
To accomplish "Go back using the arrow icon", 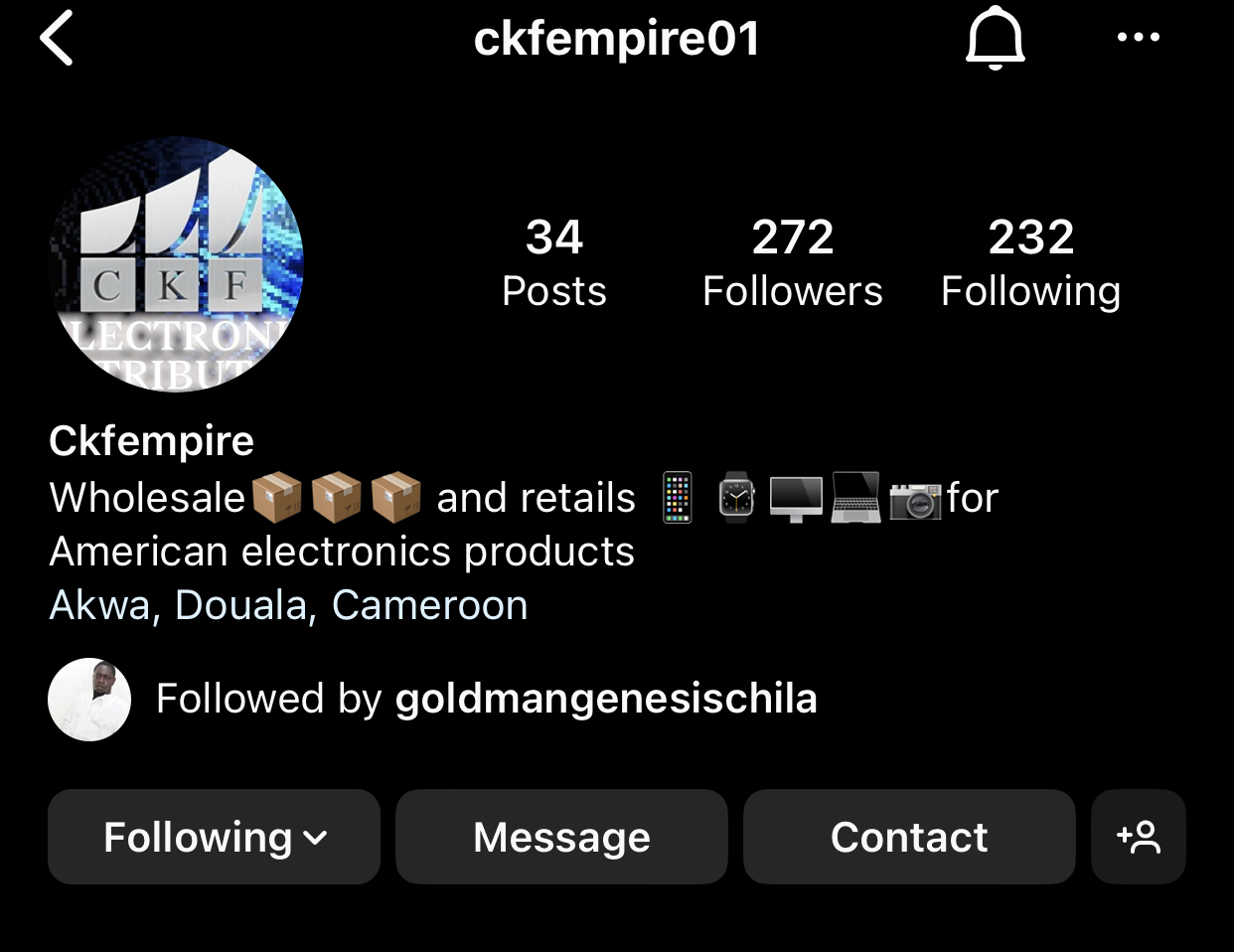I will [57, 39].
